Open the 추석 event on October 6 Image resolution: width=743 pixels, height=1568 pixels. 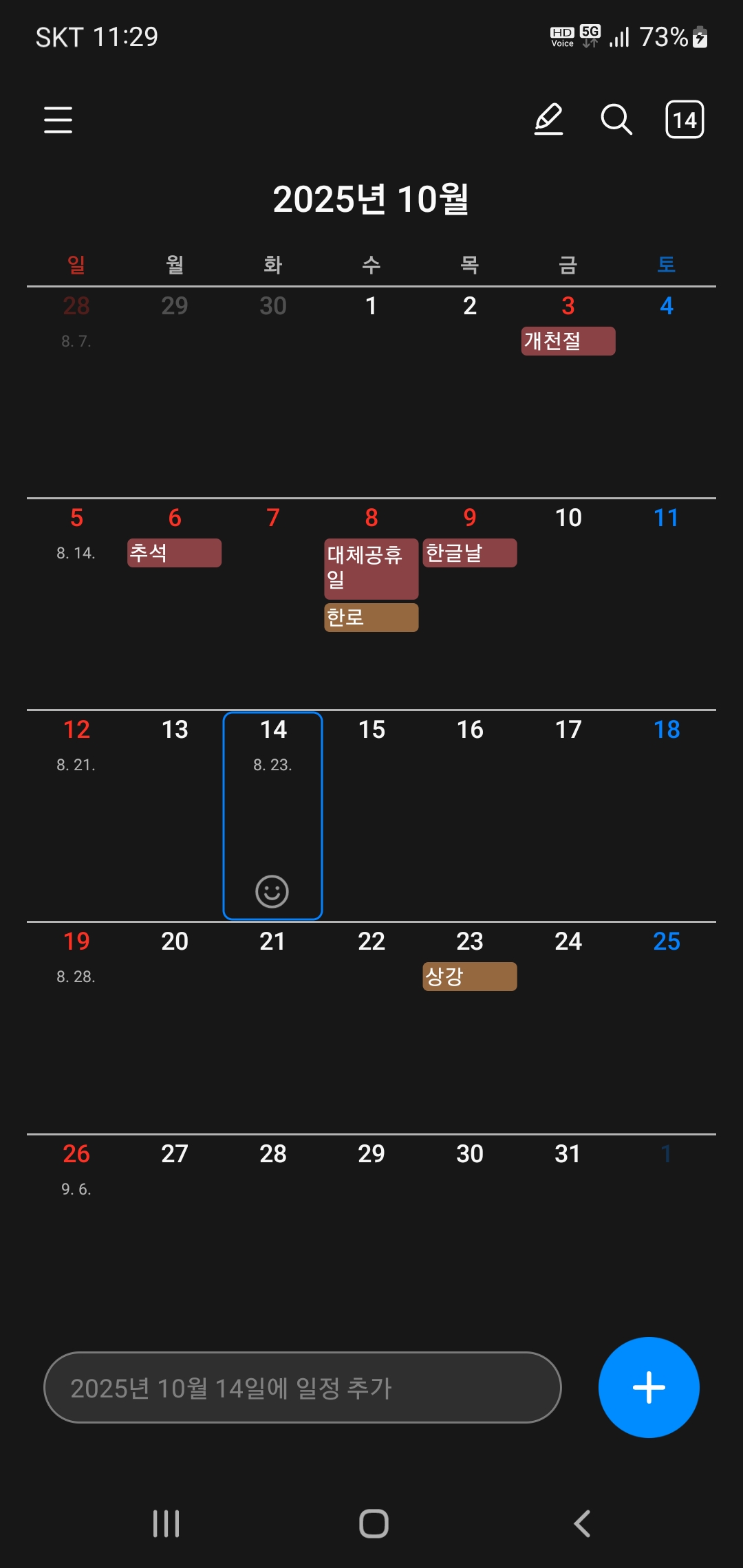[x=174, y=553]
